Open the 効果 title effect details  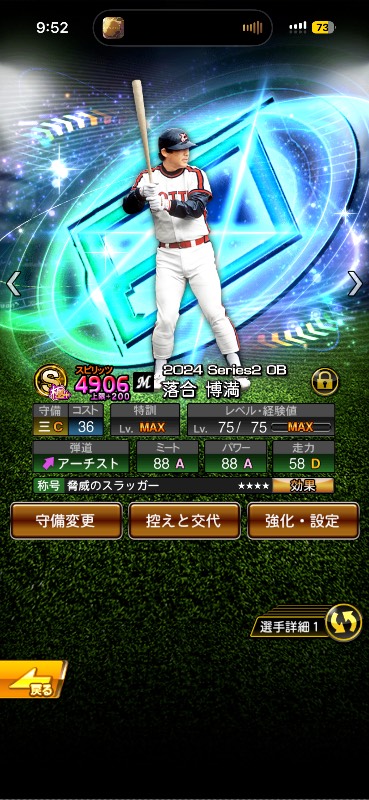click(x=303, y=486)
